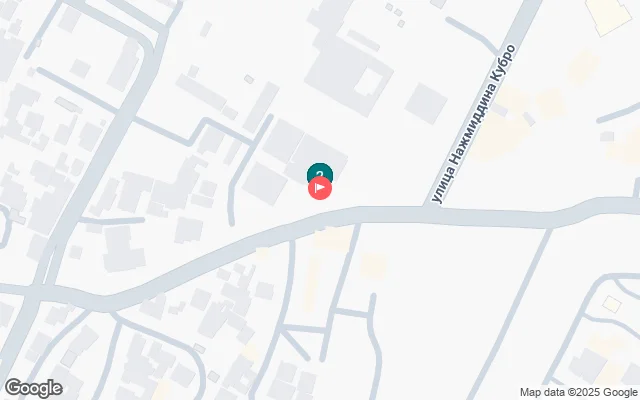
Task: Tap the red flag map marker
Action: pos(320,188)
